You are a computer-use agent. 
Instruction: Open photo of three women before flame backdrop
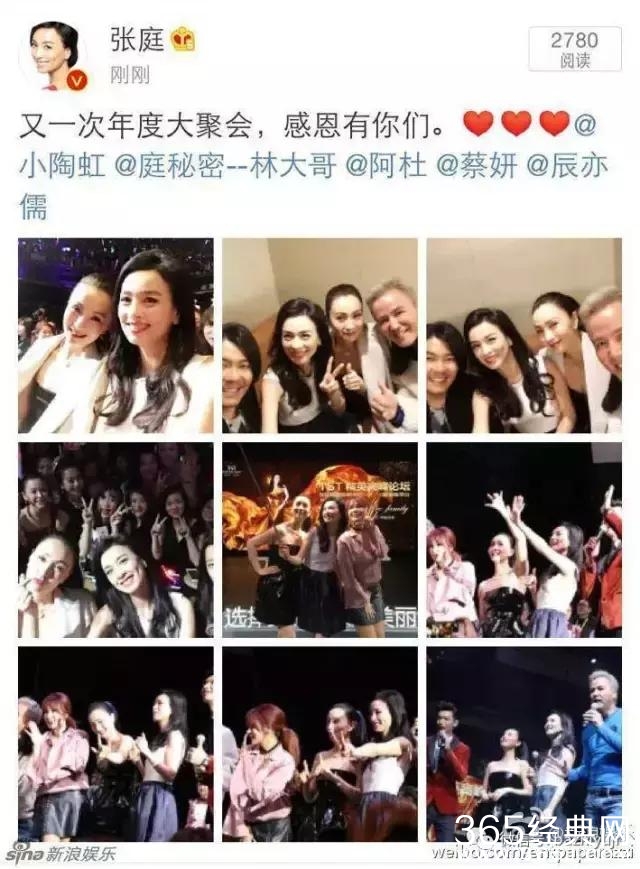point(320,540)
